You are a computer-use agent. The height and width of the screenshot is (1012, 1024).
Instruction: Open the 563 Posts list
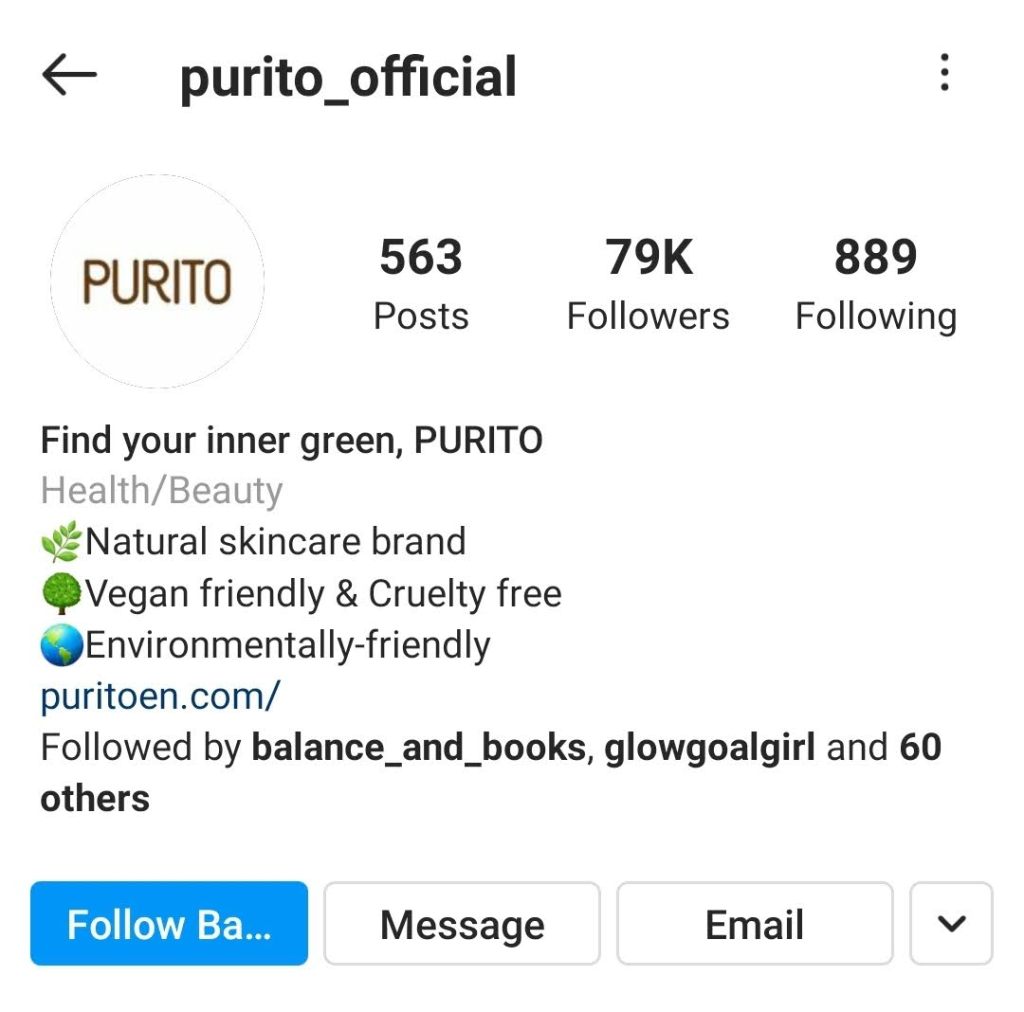[421, 284]
